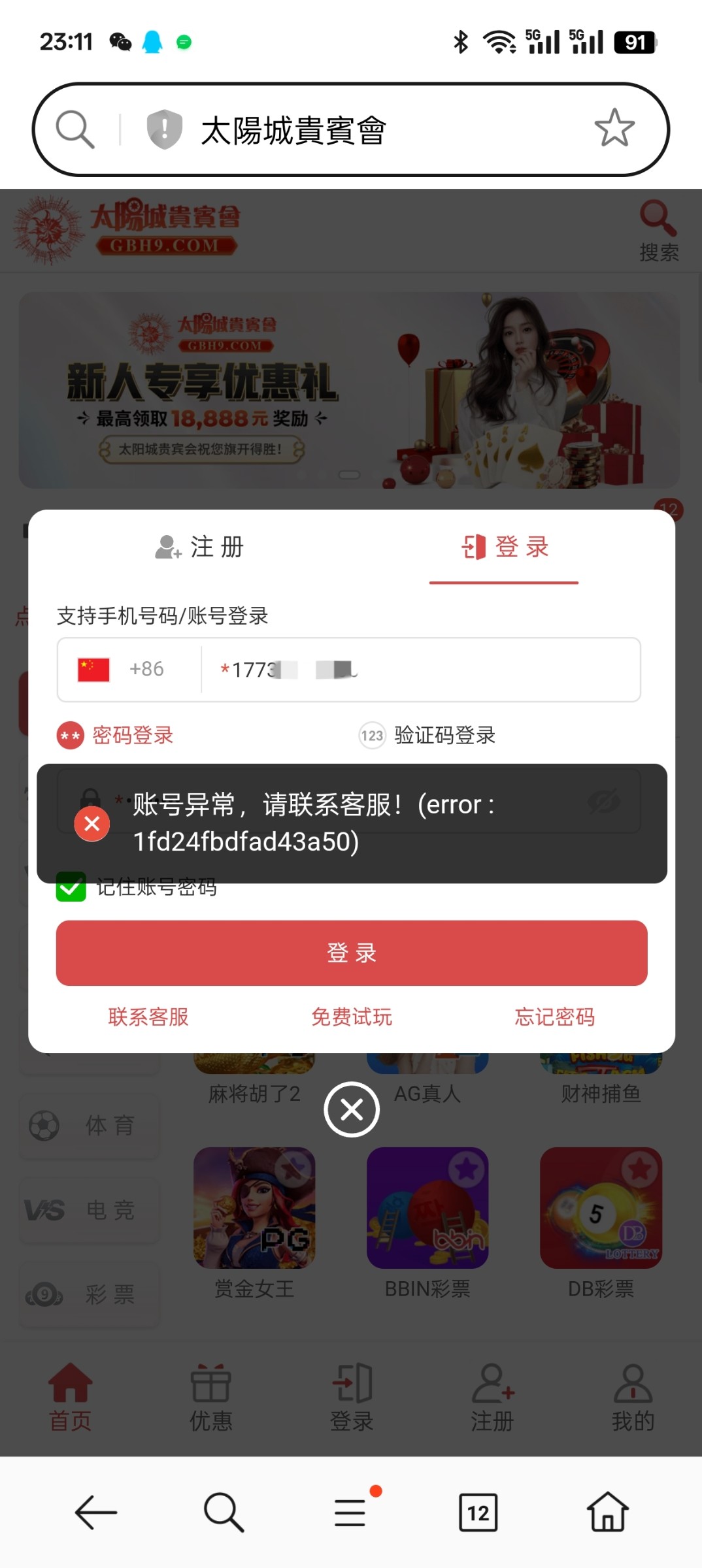Switch to the 注册 tab

[200, 547]
